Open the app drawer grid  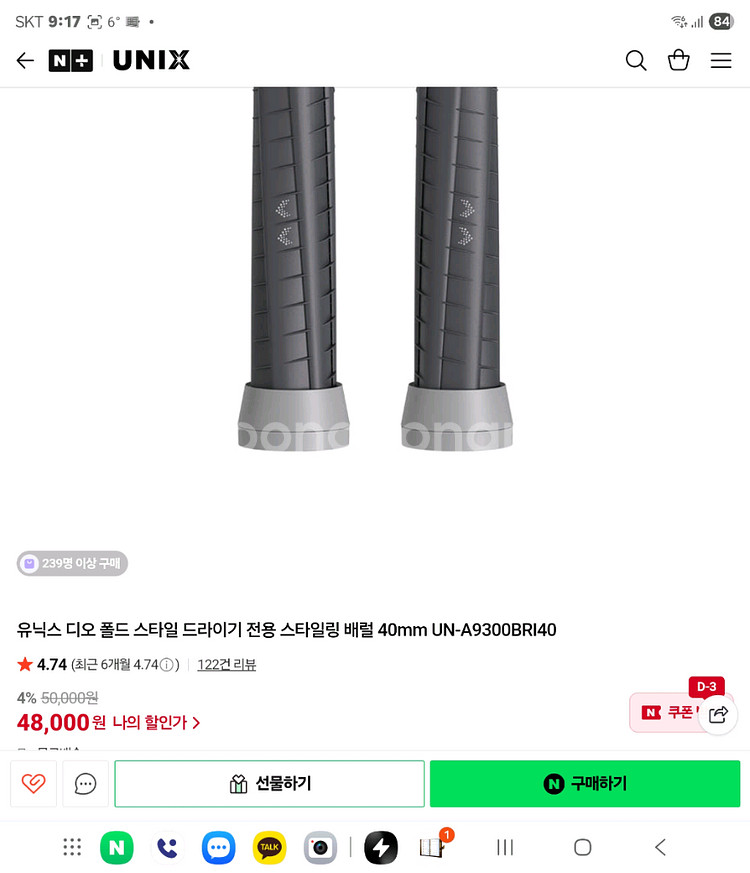pyautogui.click(x=71, y=847)
